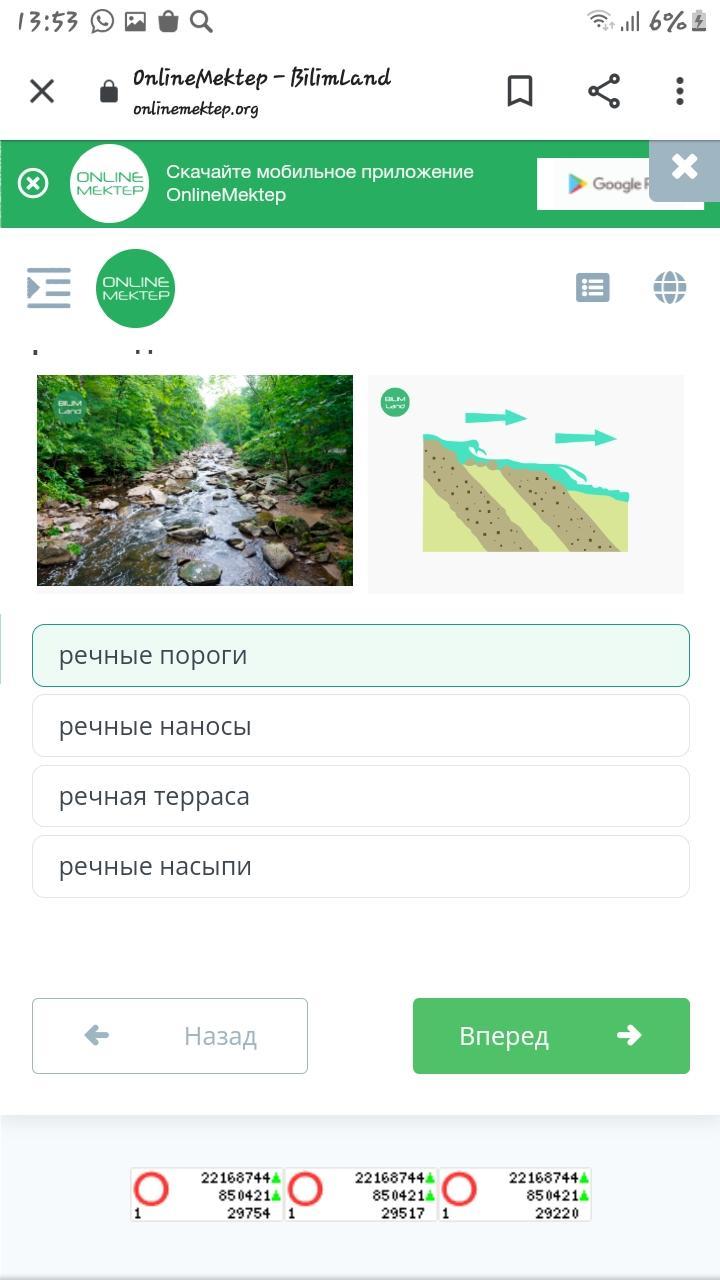Open the Google Play download button
720x1280 pixels.
click(x=595, y=184)
